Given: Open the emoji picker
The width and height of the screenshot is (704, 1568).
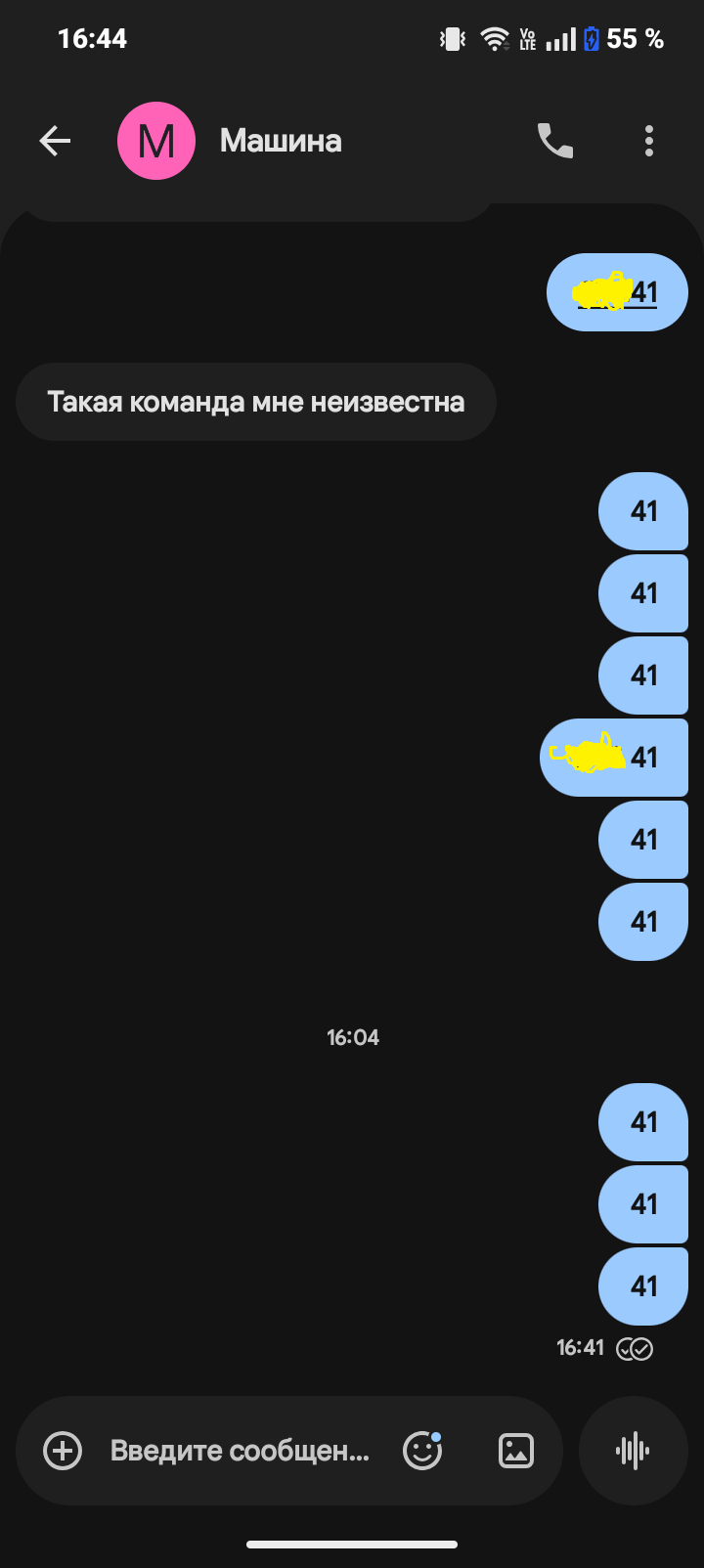Looking at the screenshot, I should [x=422, y=1451].
